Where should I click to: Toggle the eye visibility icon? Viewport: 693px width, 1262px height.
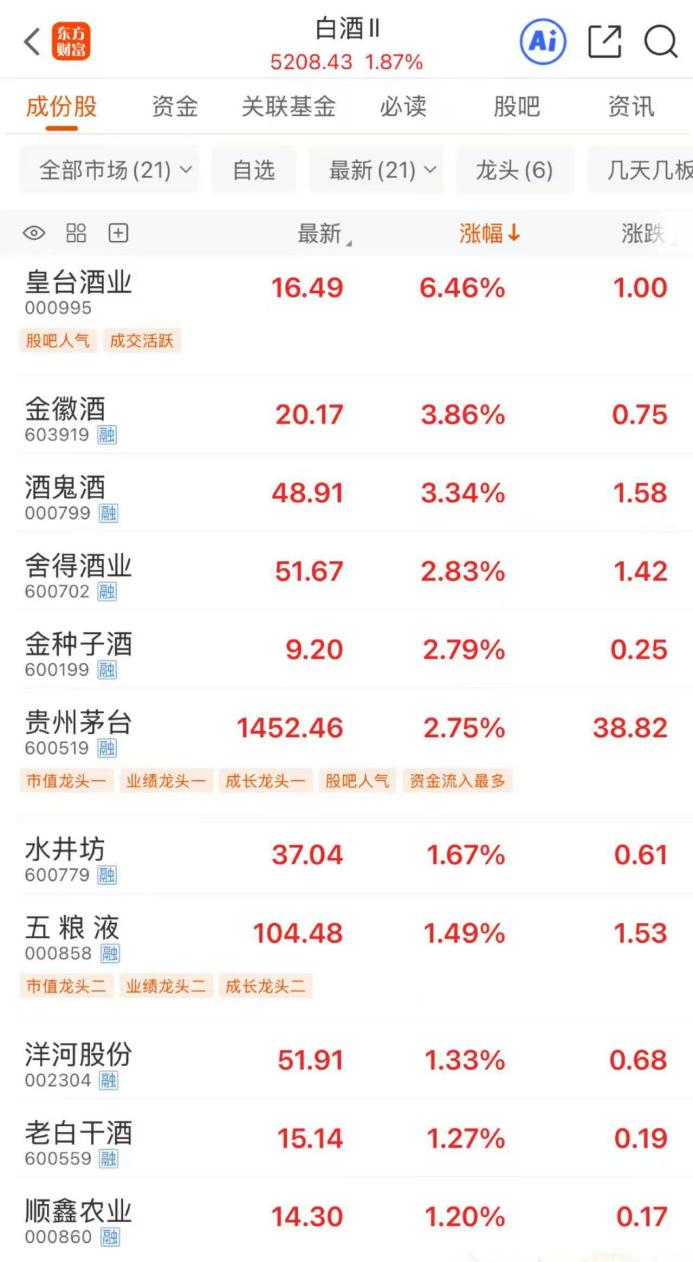[34, 234]
